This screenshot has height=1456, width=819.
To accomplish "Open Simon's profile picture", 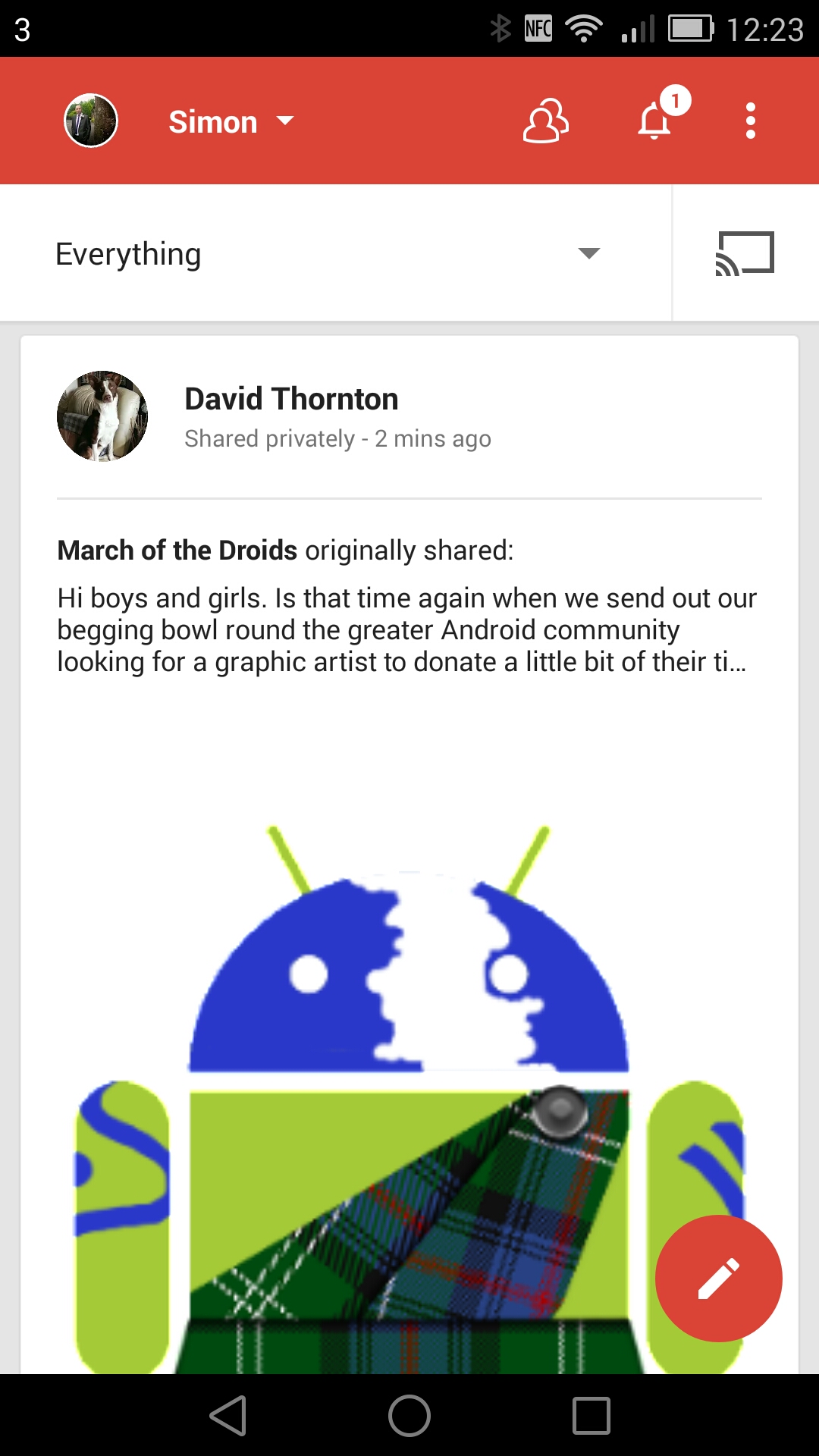I will coord(91,121).
